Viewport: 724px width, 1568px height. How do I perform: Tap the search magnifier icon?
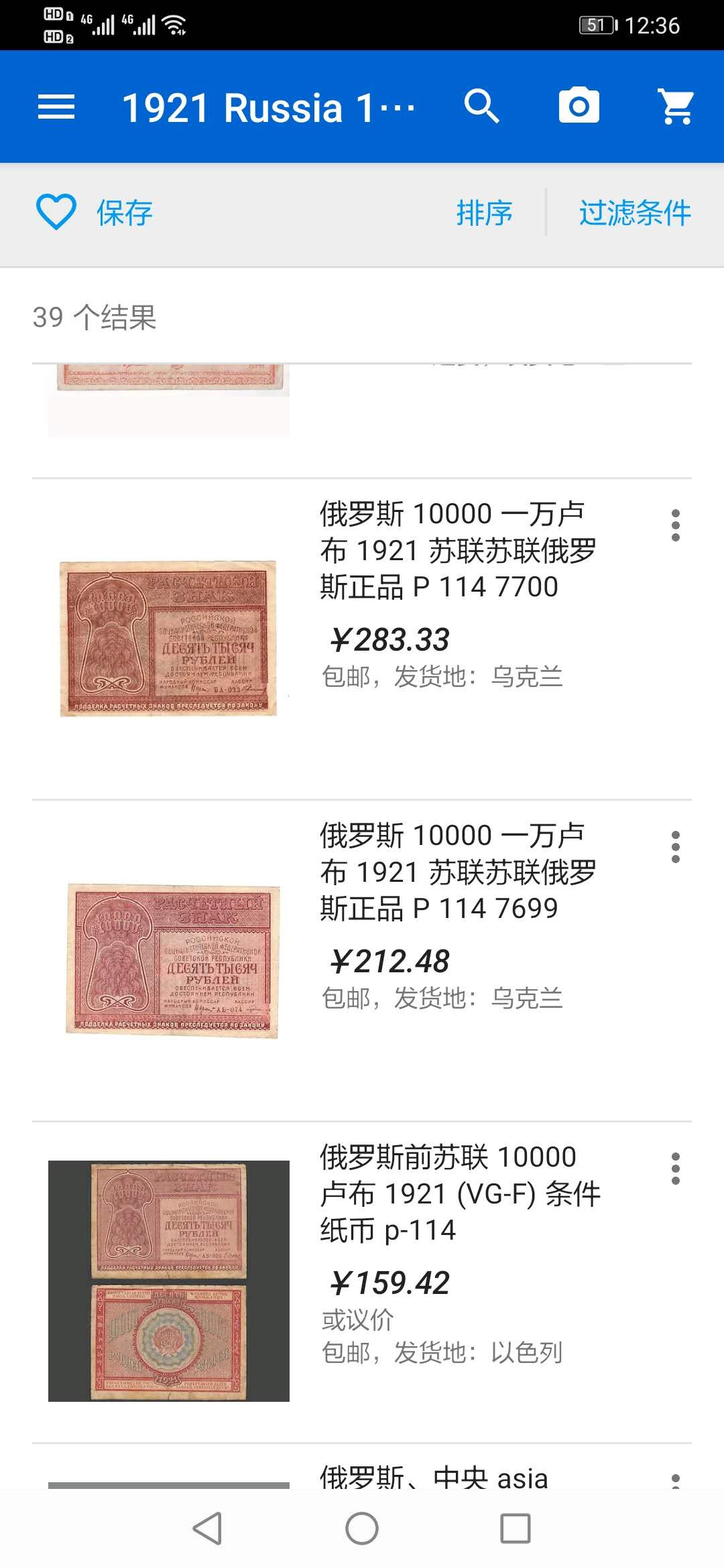click(481, 106)
